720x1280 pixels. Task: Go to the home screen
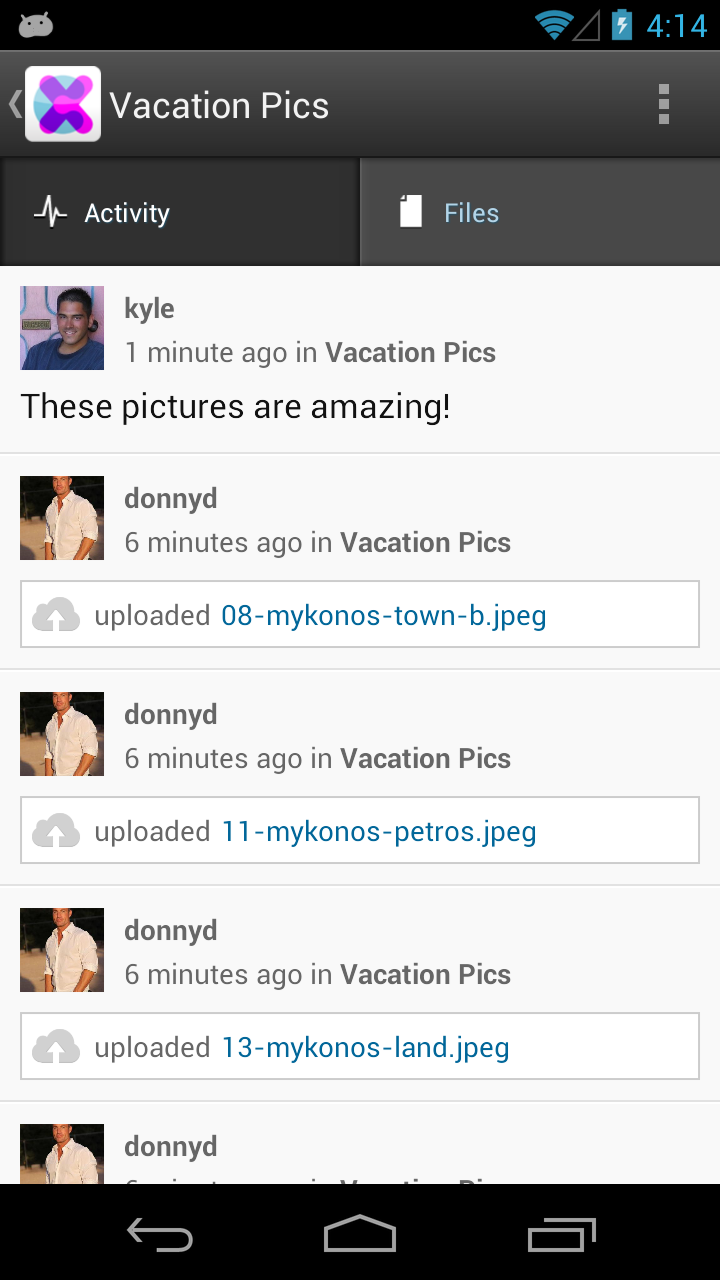pos(360,1234)
